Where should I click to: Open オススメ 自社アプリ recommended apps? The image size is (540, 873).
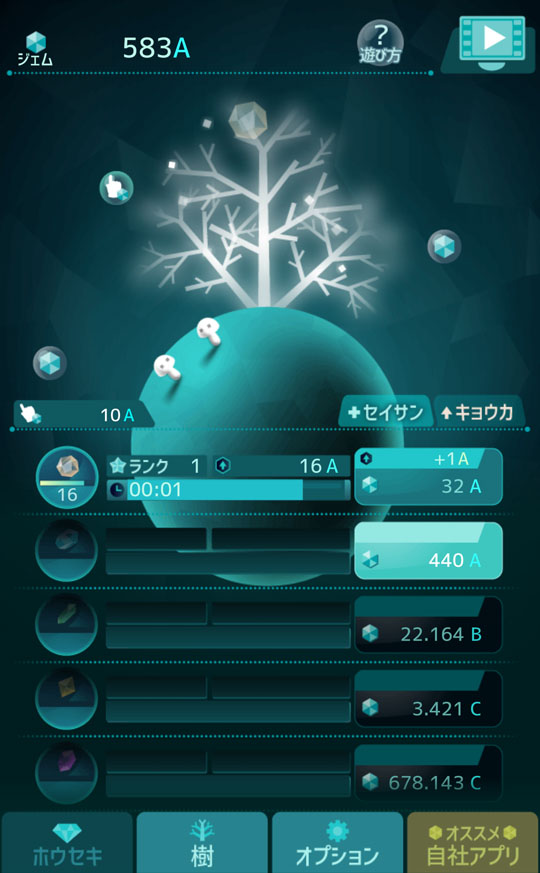pyautogui.click(x=473, y=842)
